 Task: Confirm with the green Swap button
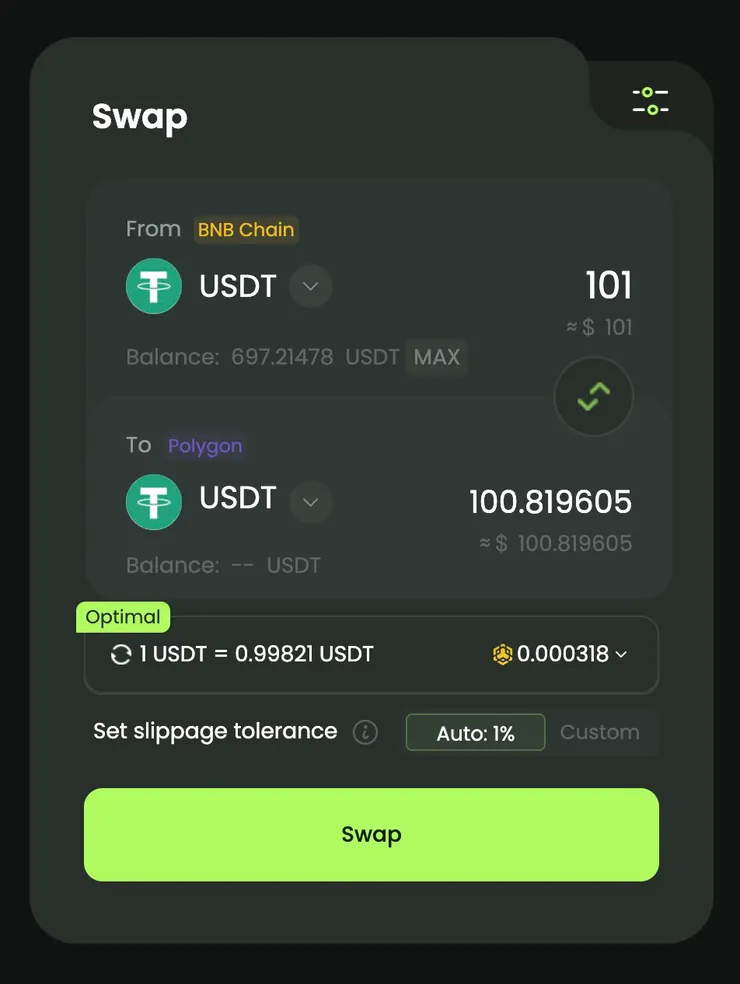click(x=371, y=835)
